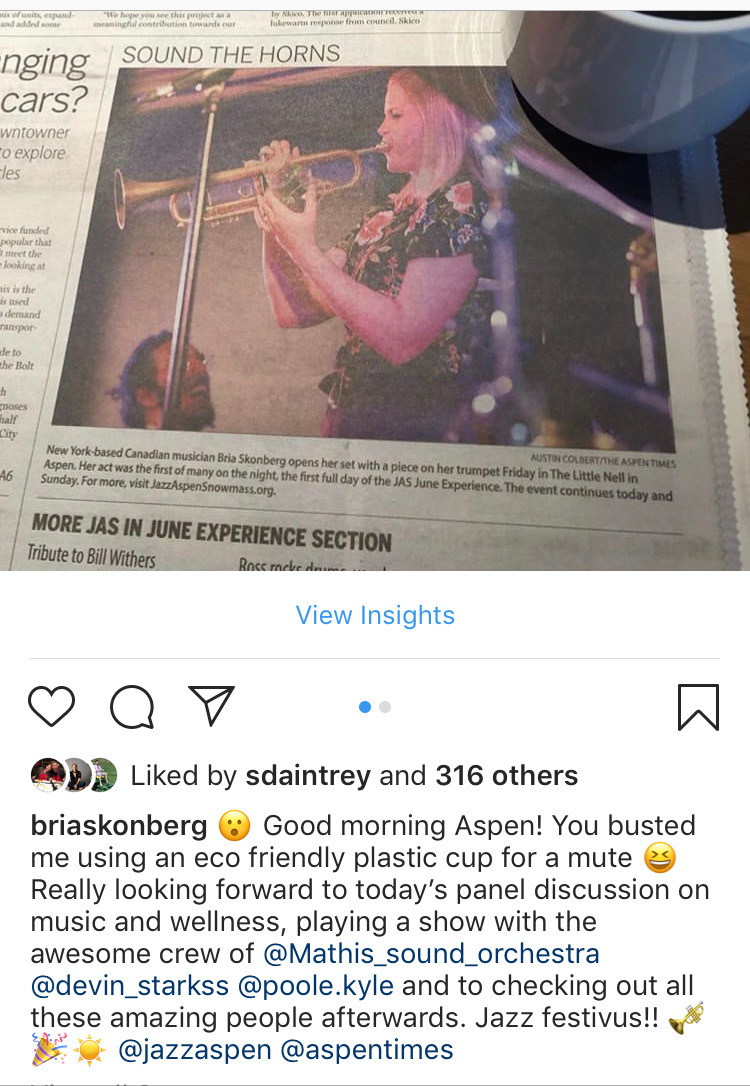
Task: Like this post with the heart icon
Action: (51, 706)
